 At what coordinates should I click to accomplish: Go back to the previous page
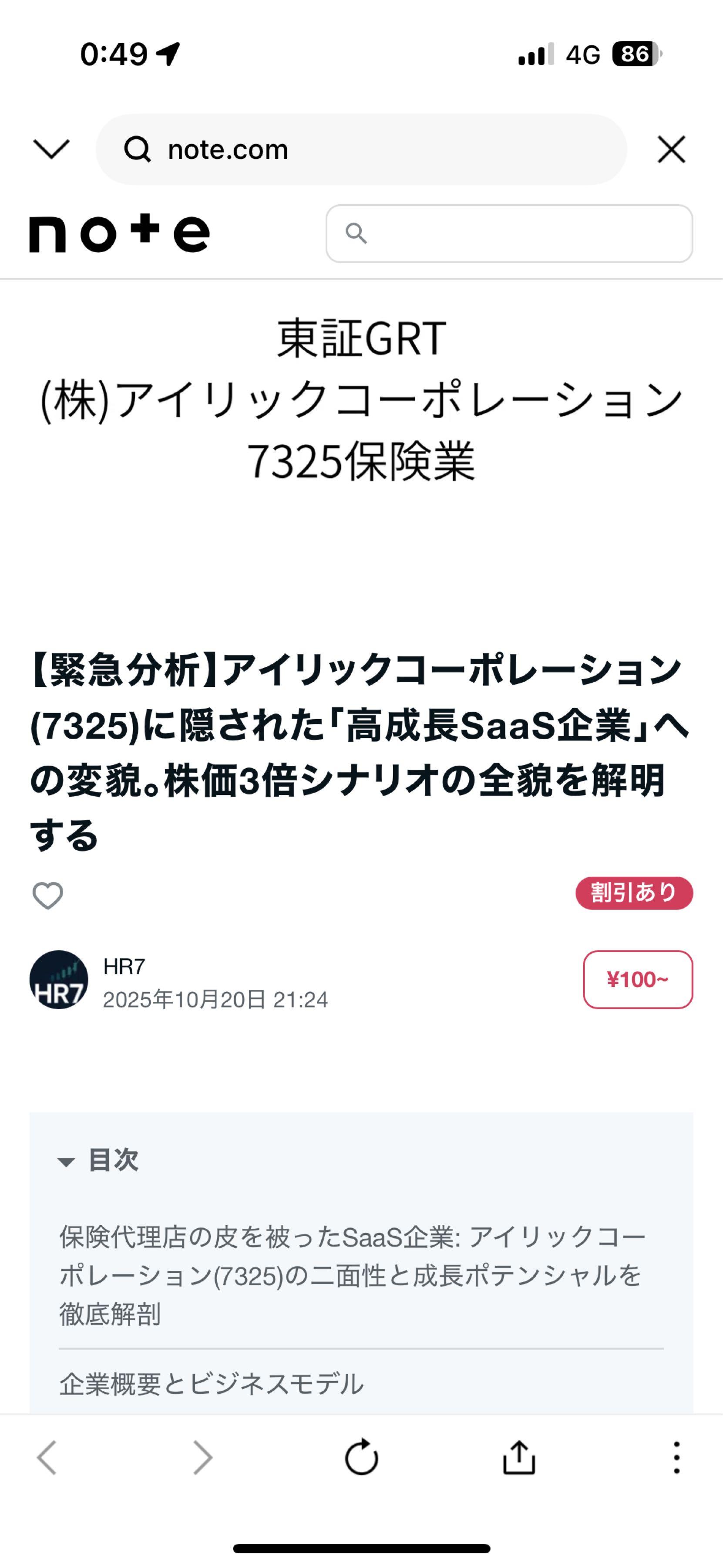(x=47, y=1457)
